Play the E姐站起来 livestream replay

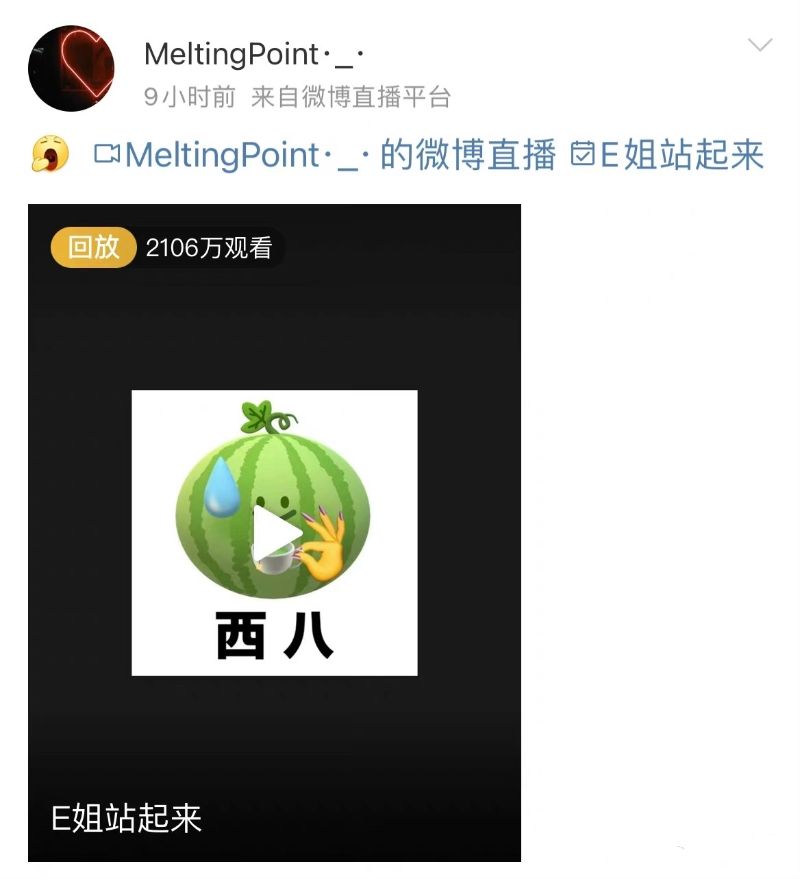[x=274, y=533]
